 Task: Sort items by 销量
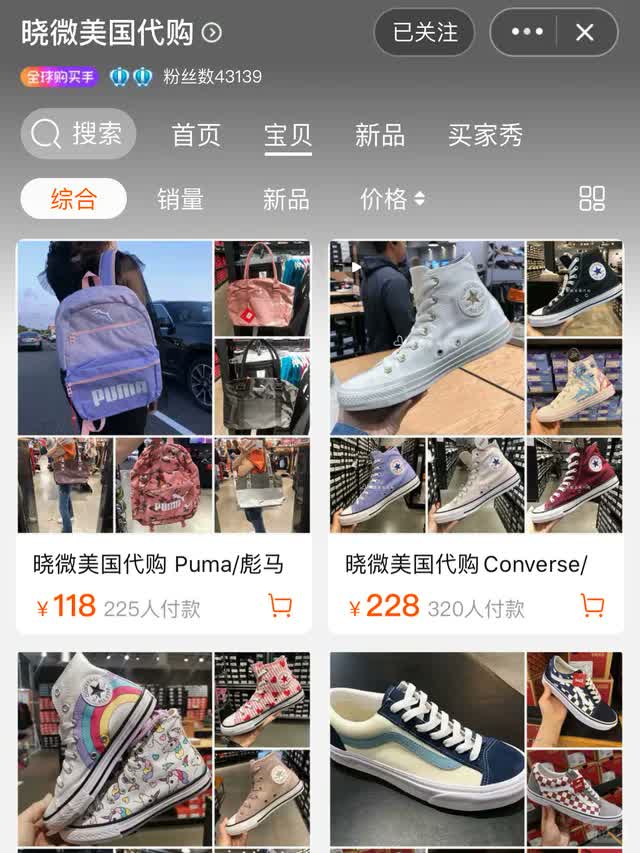(x=180, y=199)
